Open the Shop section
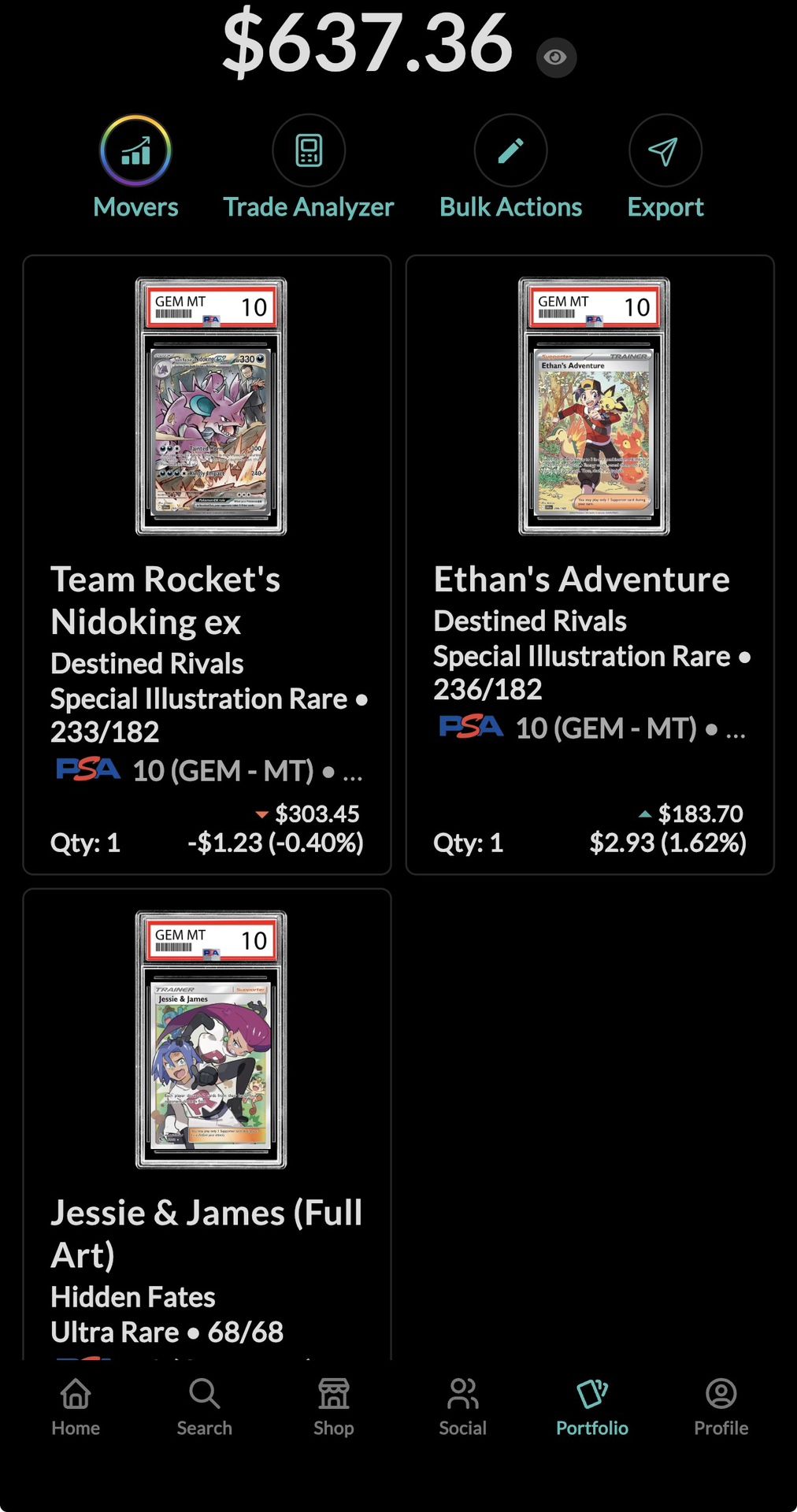The image size is (797, 1512). point(333,1406)
